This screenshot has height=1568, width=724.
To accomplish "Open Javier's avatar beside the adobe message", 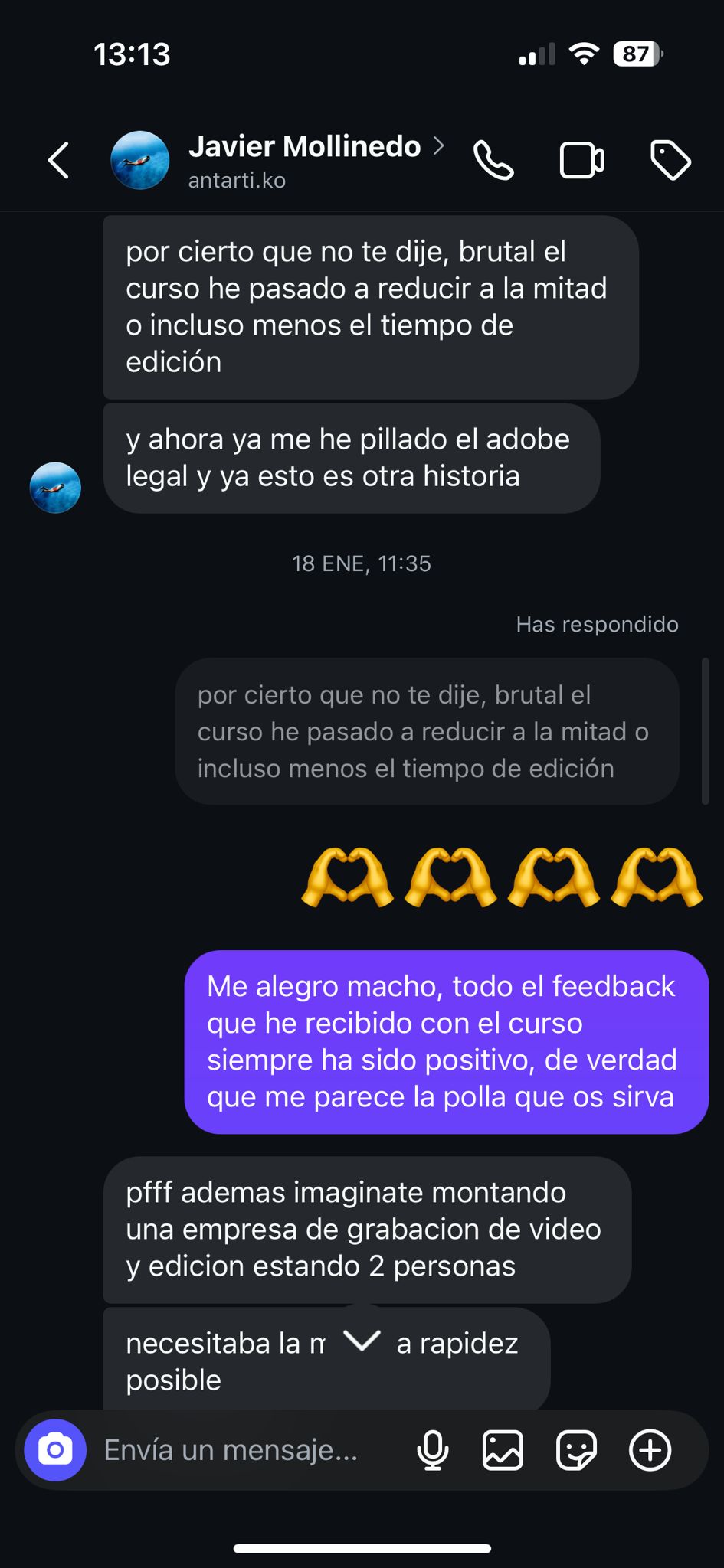I will [x=55, y=488].
